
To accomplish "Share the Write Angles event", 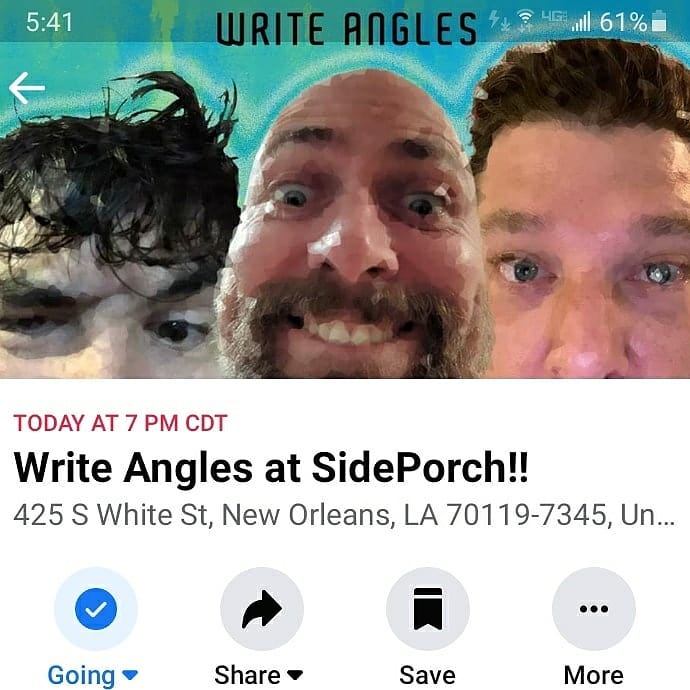I will tap(261, 608).
